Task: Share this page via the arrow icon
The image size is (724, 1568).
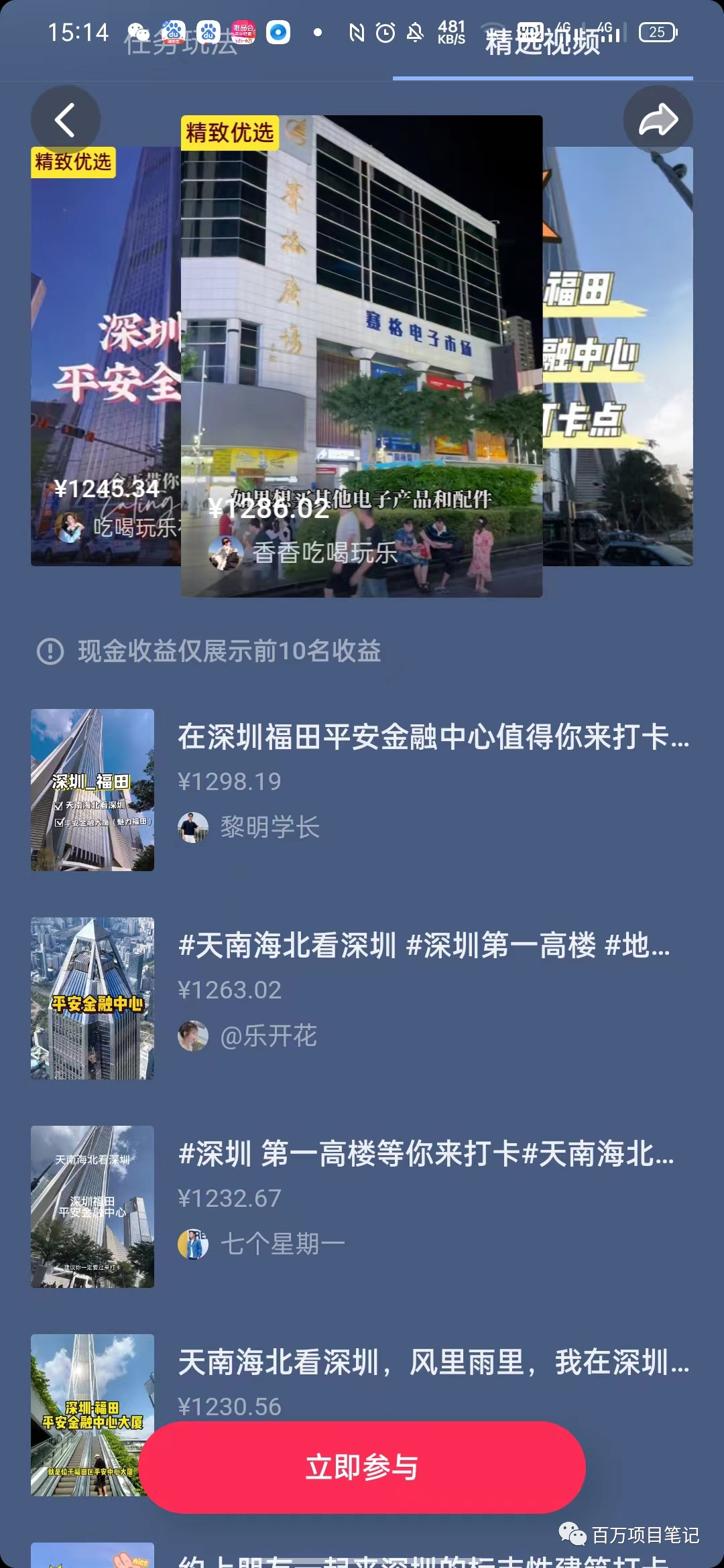Action: click(x=658, y=121)
